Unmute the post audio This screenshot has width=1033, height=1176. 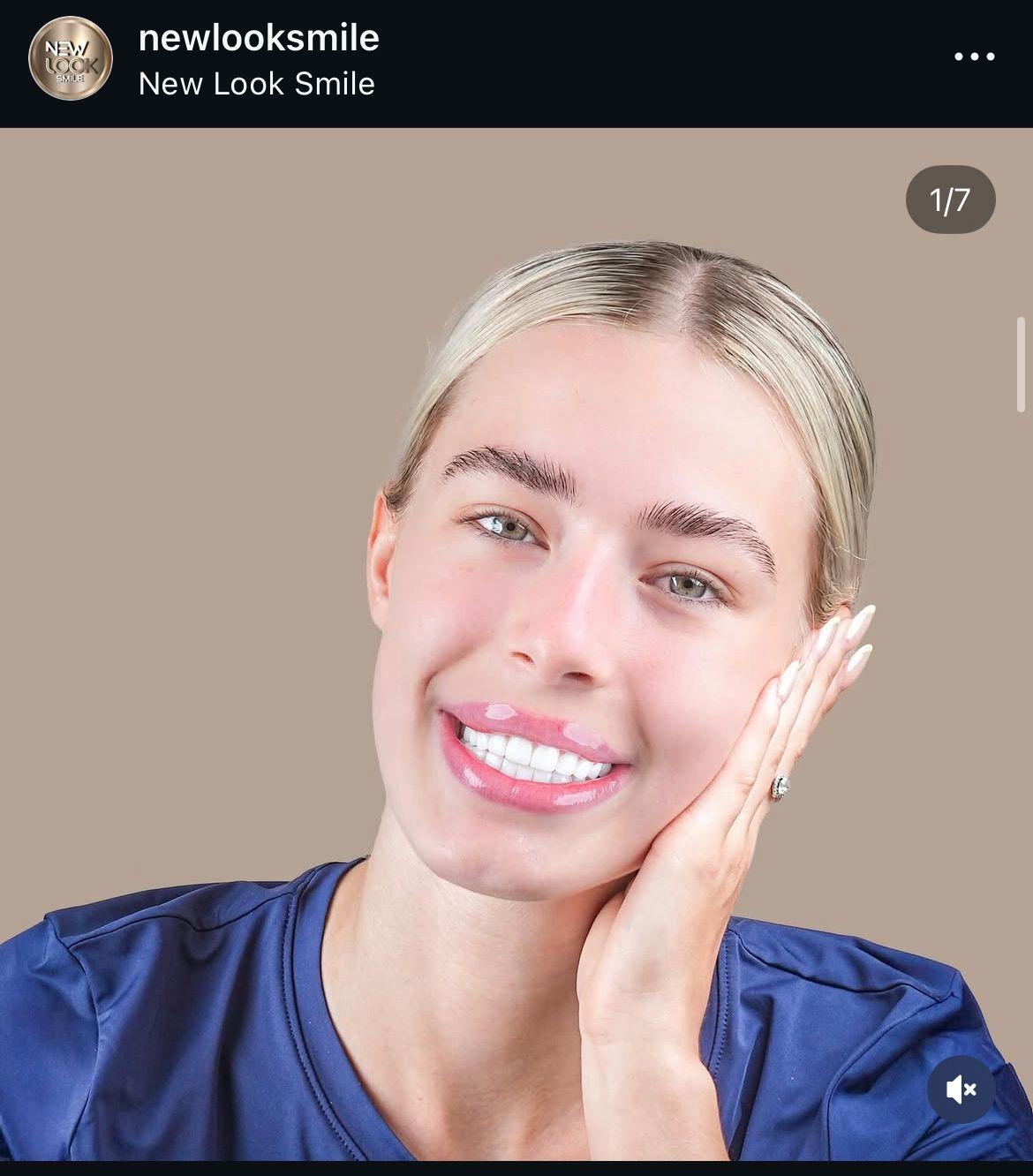tap(961, 1089)
